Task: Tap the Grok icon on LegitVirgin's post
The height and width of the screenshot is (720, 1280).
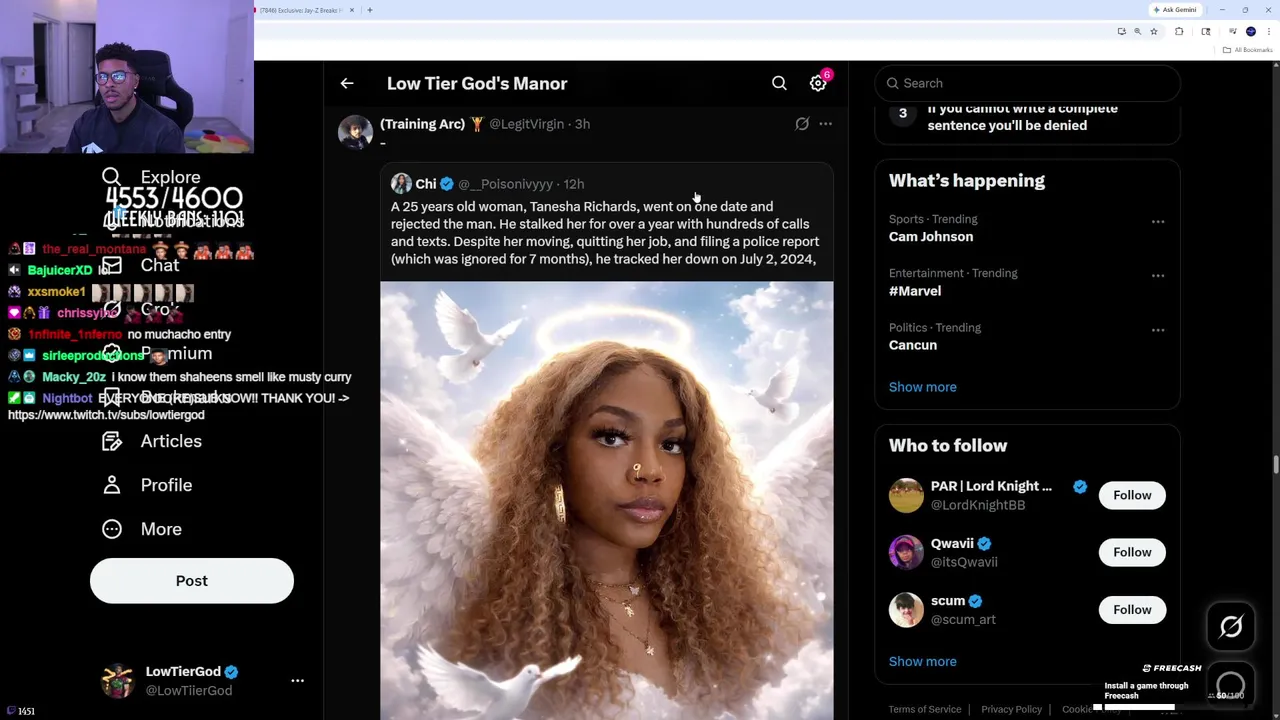Action: [802, 124]
